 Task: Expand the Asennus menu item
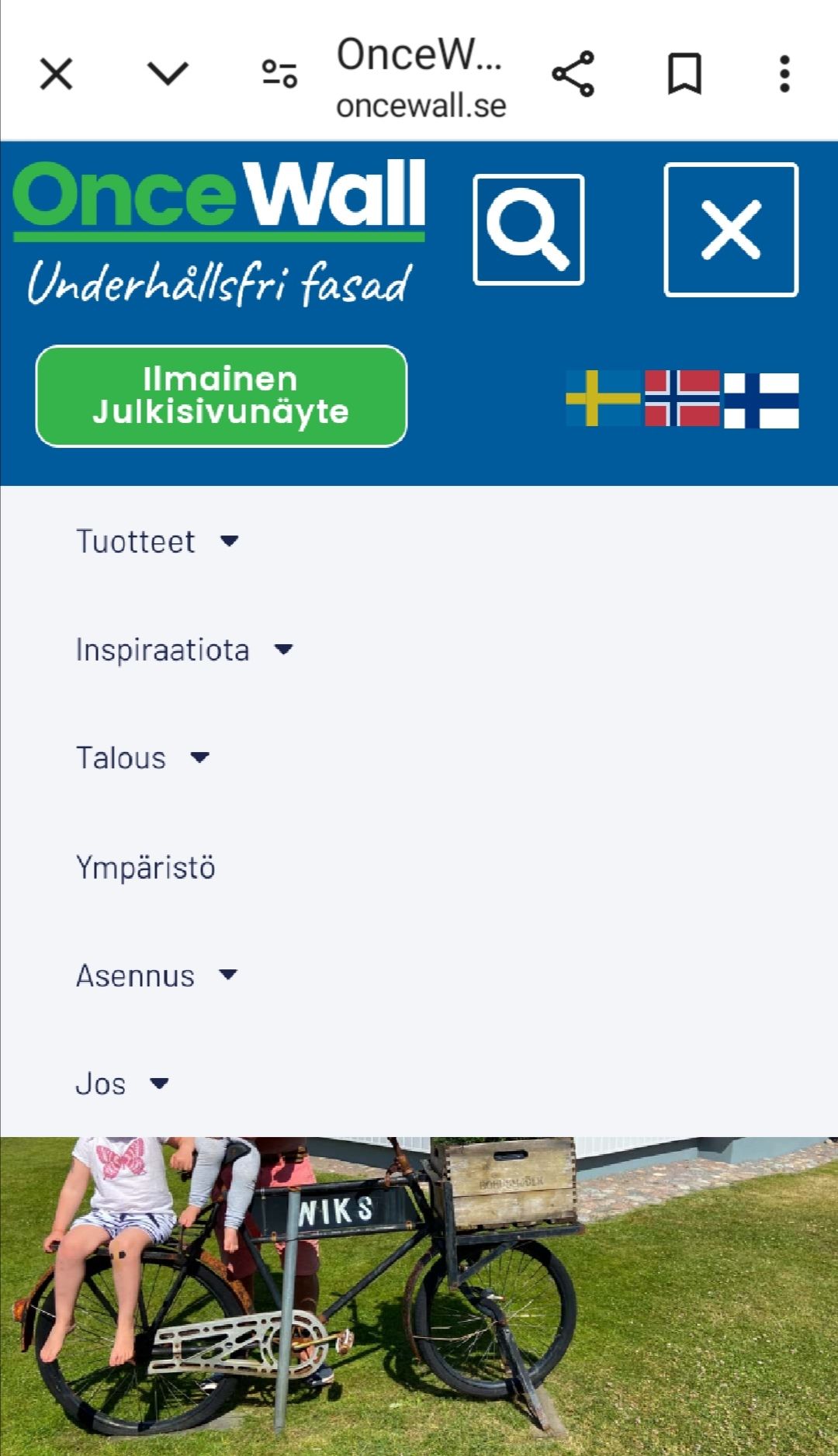pos(156,976)
